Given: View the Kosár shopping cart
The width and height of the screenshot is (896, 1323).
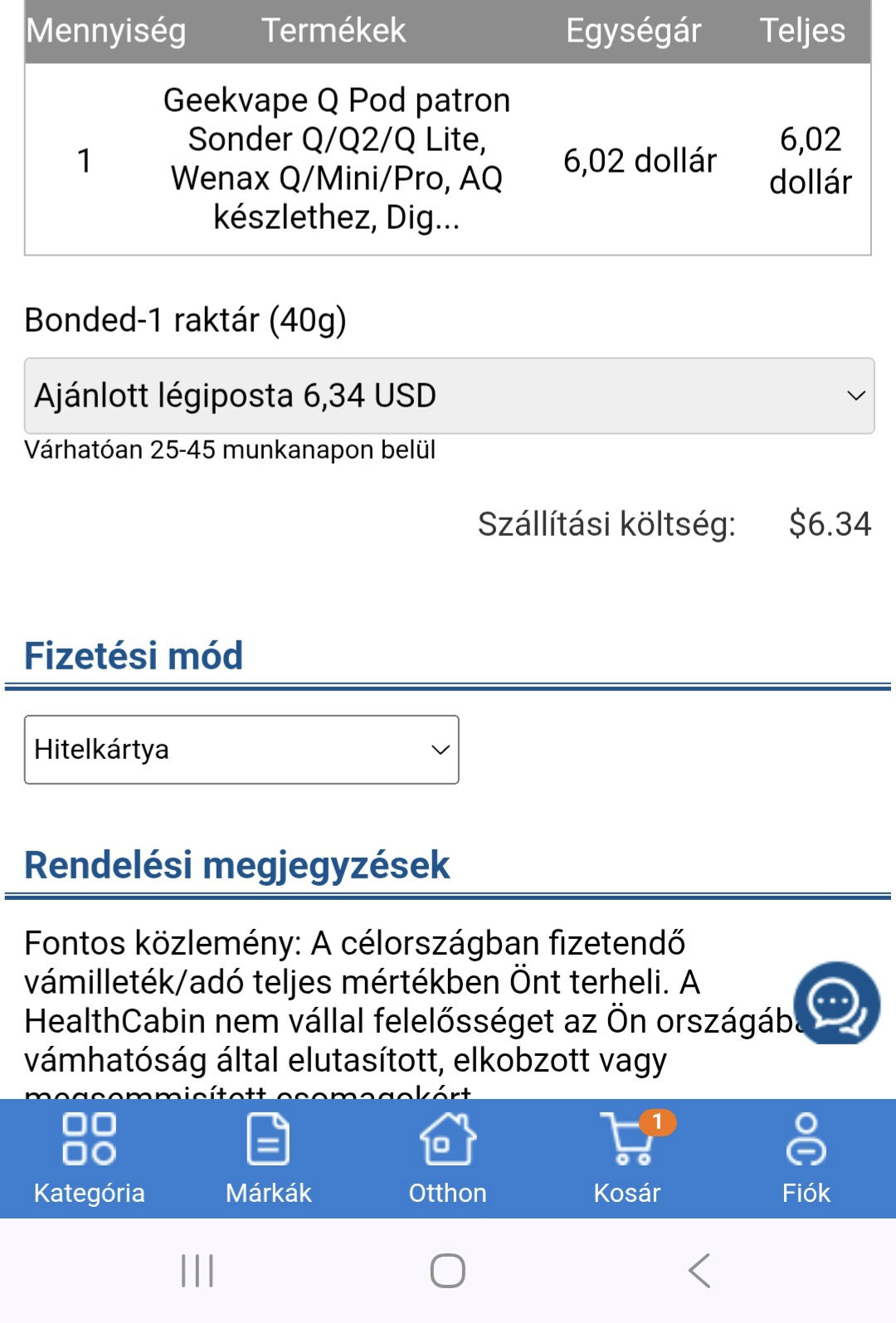Looking at the screenshot, I should [x=628, y=1158].
